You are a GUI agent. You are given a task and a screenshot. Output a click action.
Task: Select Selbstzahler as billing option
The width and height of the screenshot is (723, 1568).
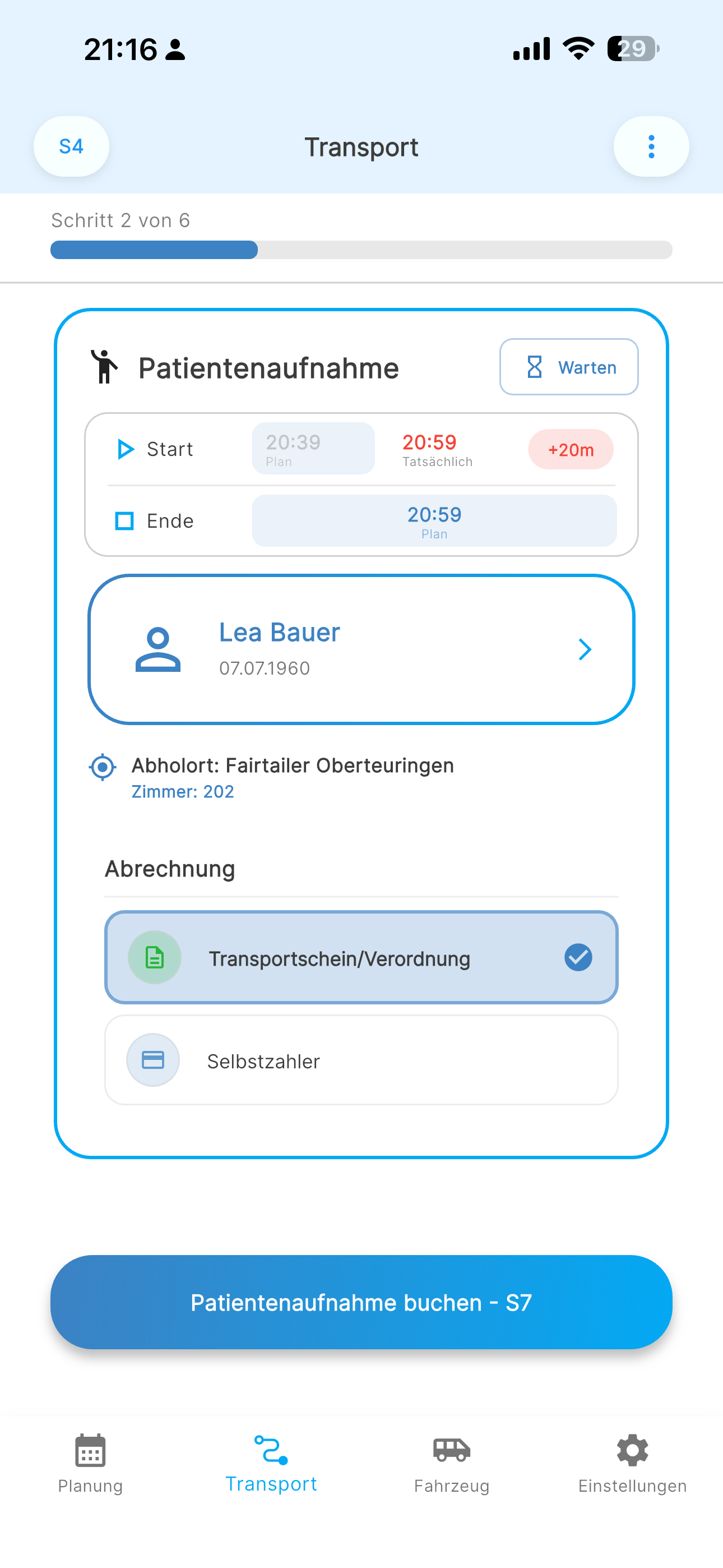pyautogui.click(x=361, y=1060)
